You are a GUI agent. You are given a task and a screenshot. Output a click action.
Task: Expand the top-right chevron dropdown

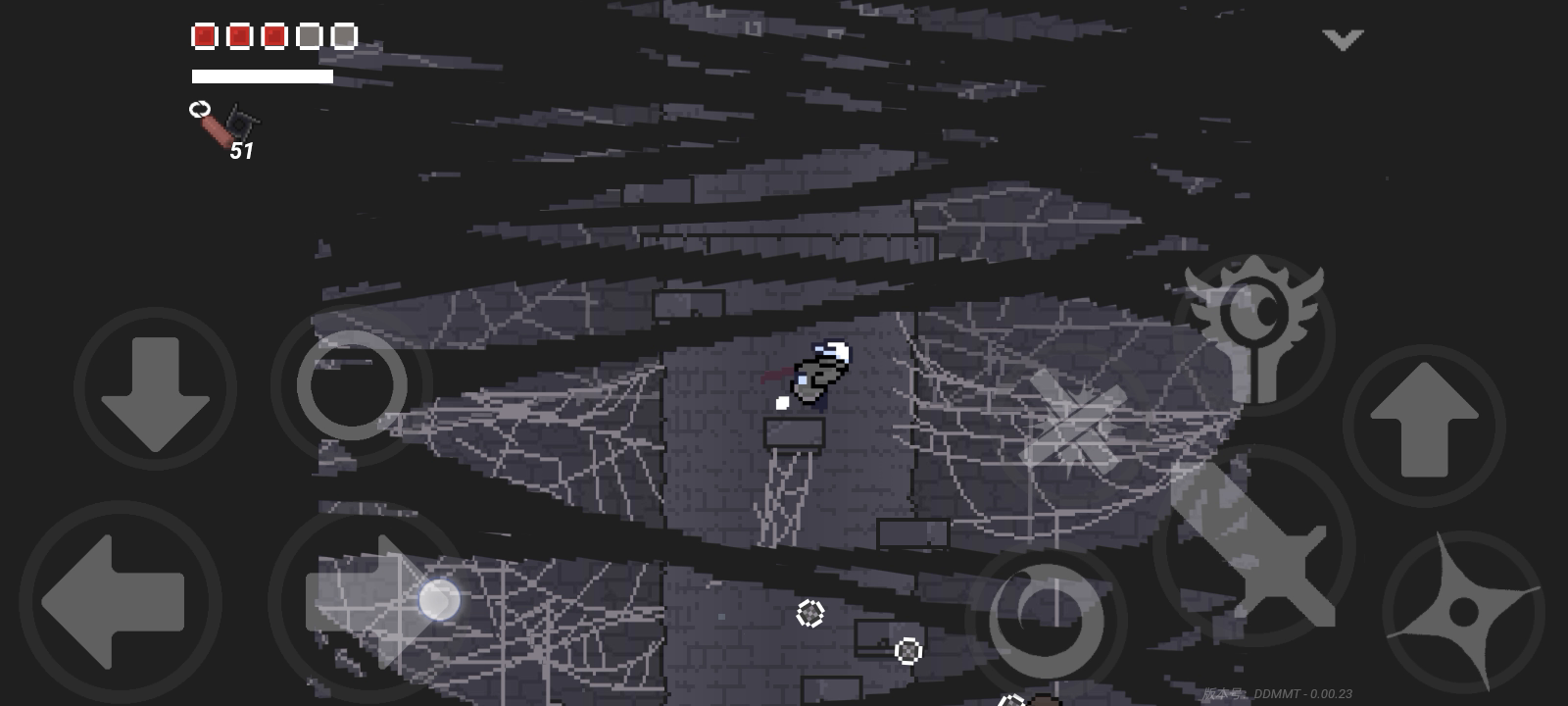(x=1342, y=40)
